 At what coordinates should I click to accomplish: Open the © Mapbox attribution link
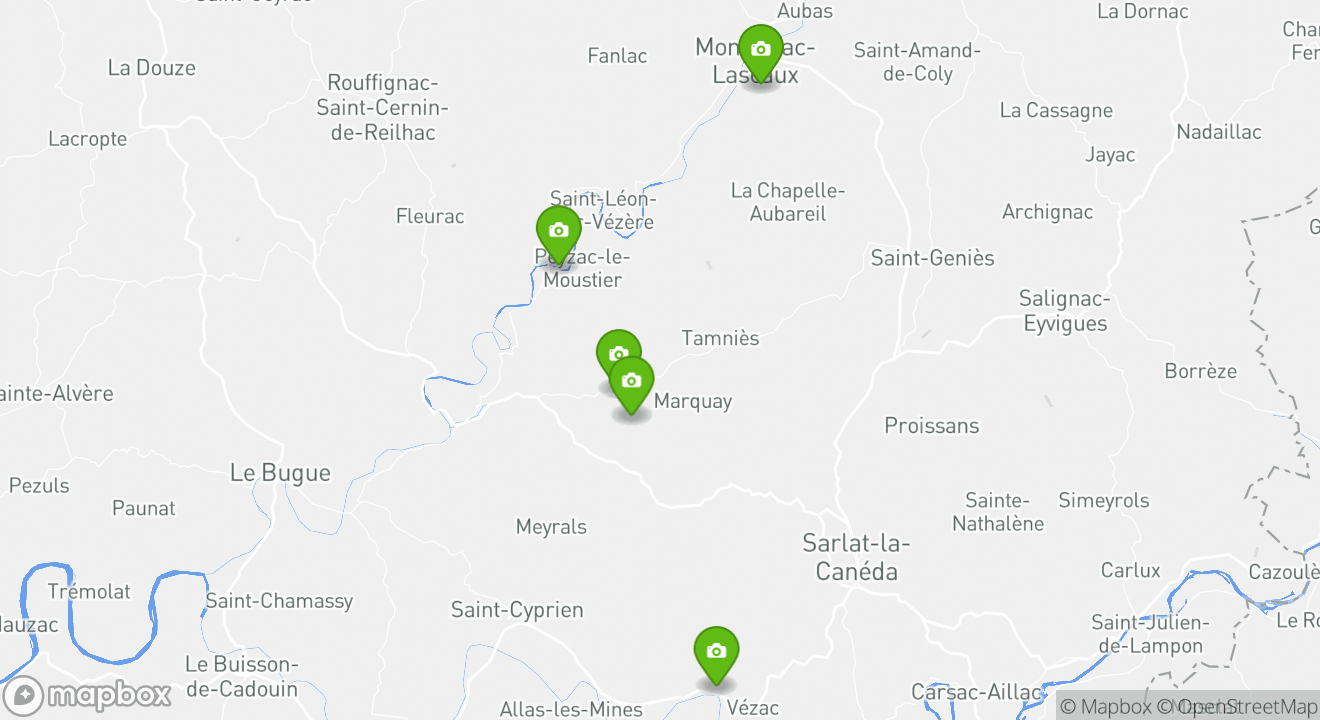(1106, 707)
